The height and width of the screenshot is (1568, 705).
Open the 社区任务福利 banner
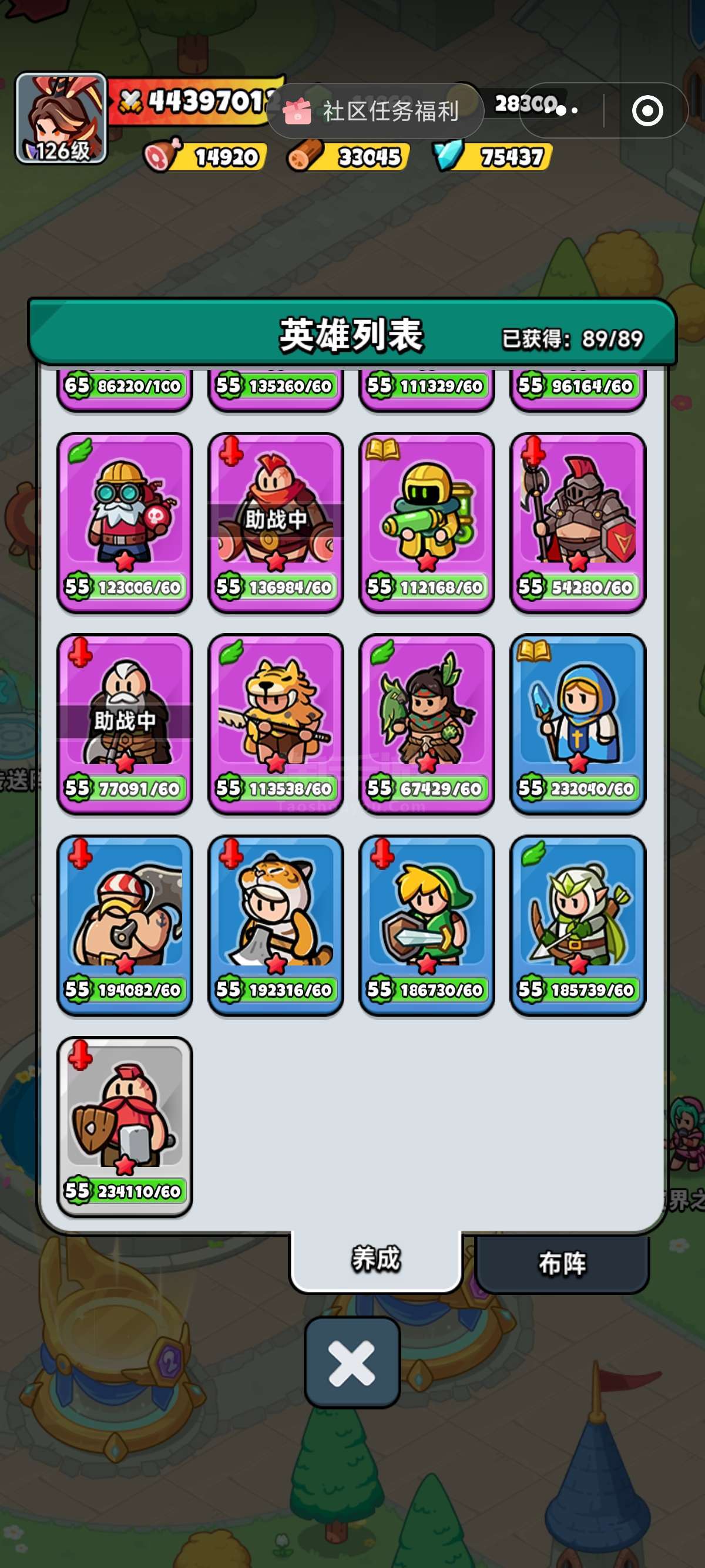click(x=375, y=112)
